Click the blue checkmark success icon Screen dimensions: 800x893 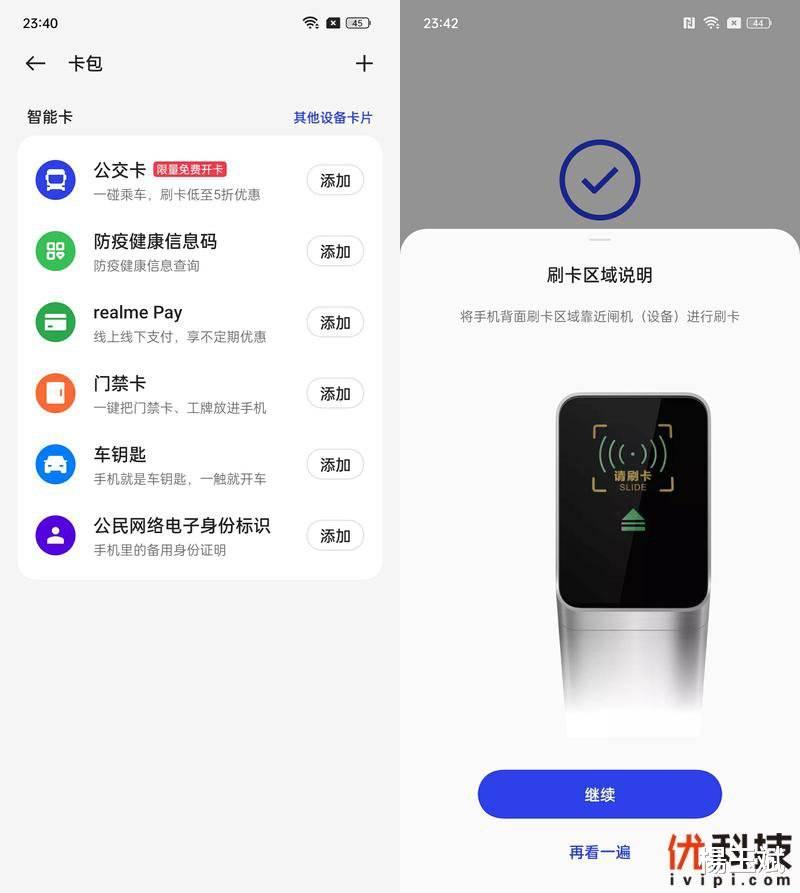click(599, 180)
